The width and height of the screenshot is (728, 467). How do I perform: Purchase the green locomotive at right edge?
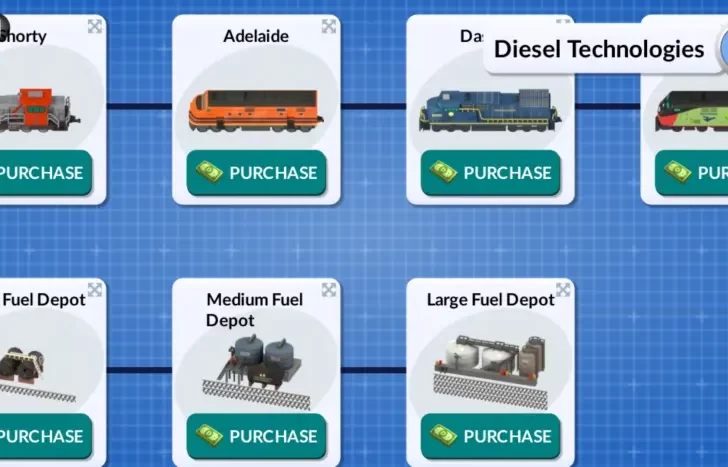tap(694, 172)
